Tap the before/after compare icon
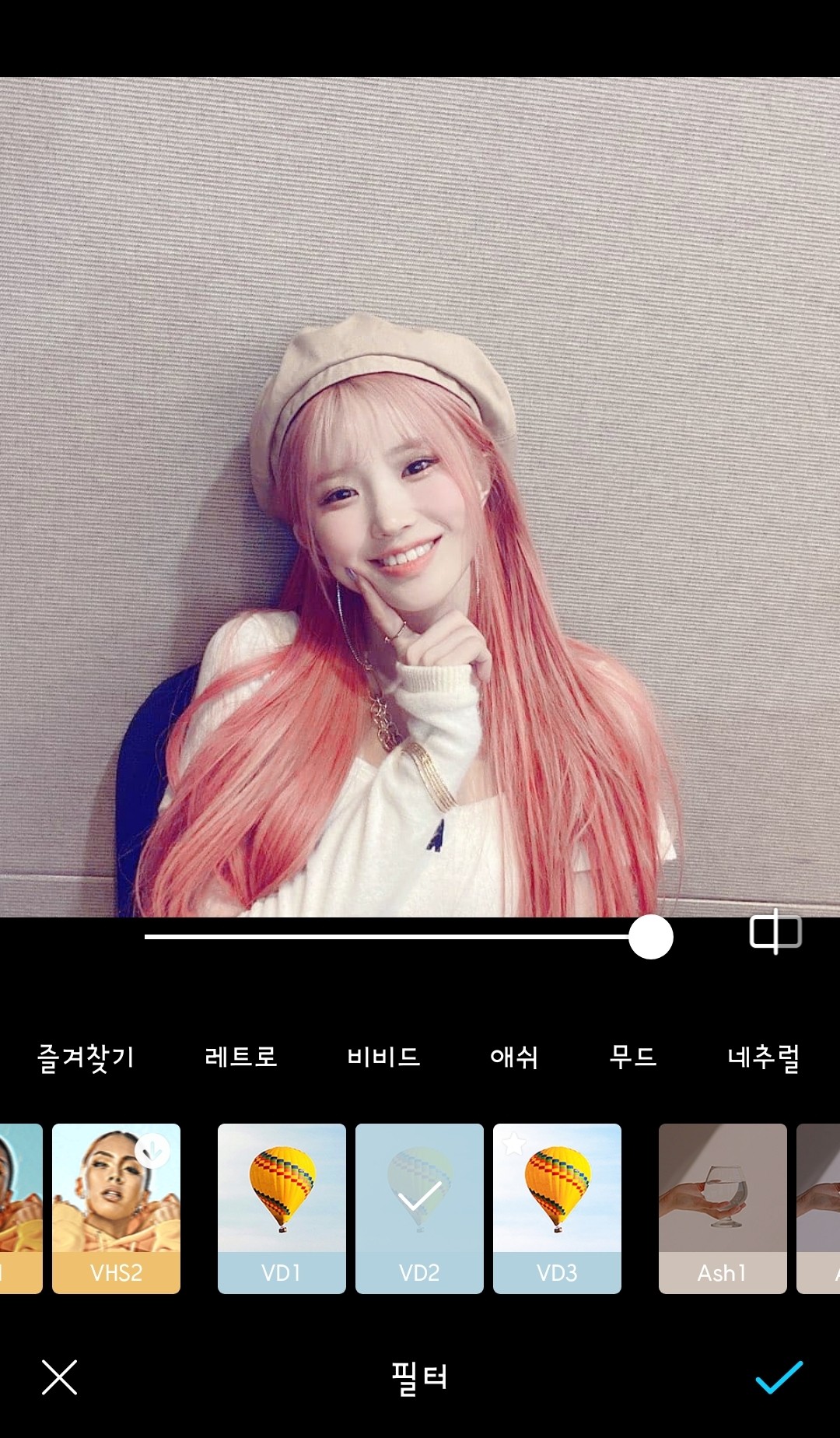The image size is (840, 1438). tap(775, 931)
